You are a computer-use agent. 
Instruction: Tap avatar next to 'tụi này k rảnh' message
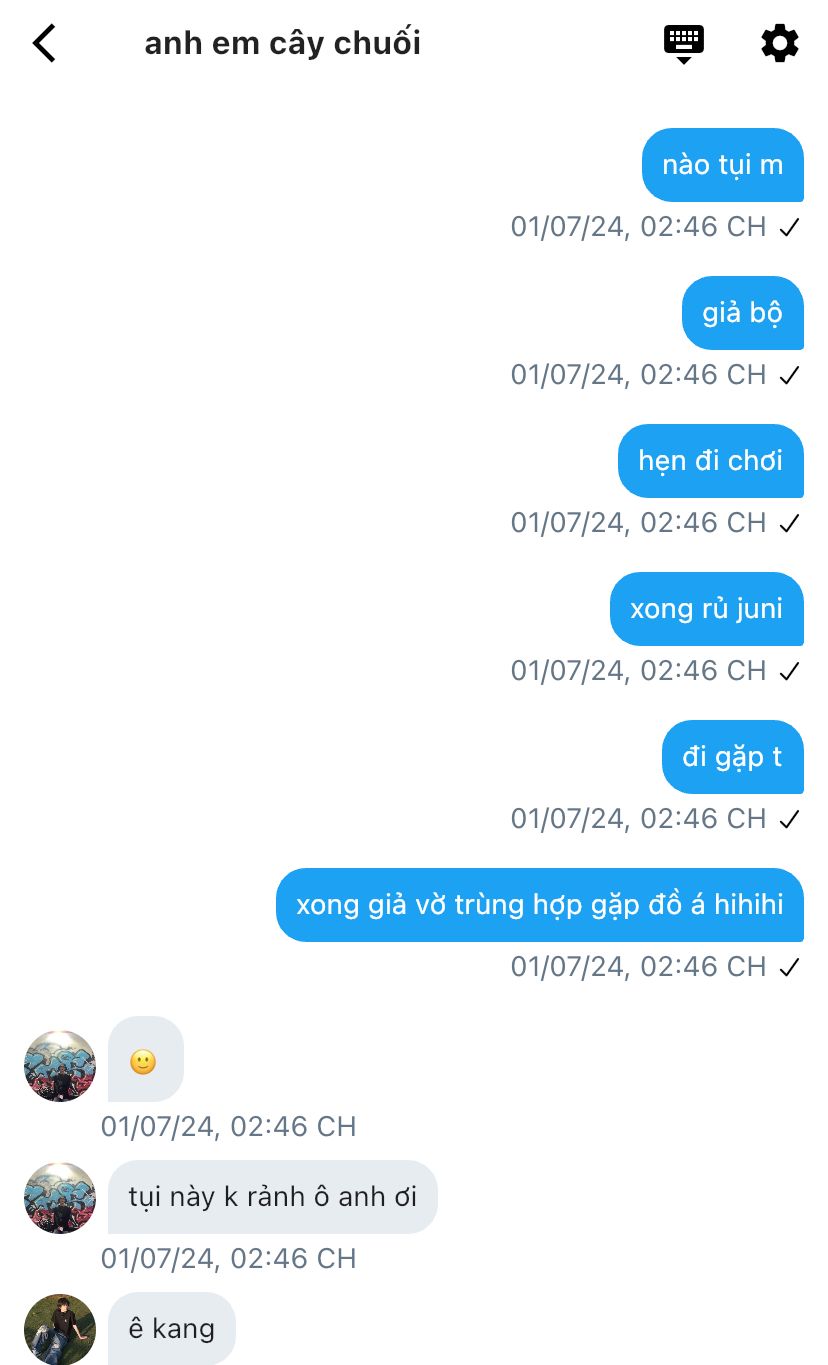(60, 1198)
